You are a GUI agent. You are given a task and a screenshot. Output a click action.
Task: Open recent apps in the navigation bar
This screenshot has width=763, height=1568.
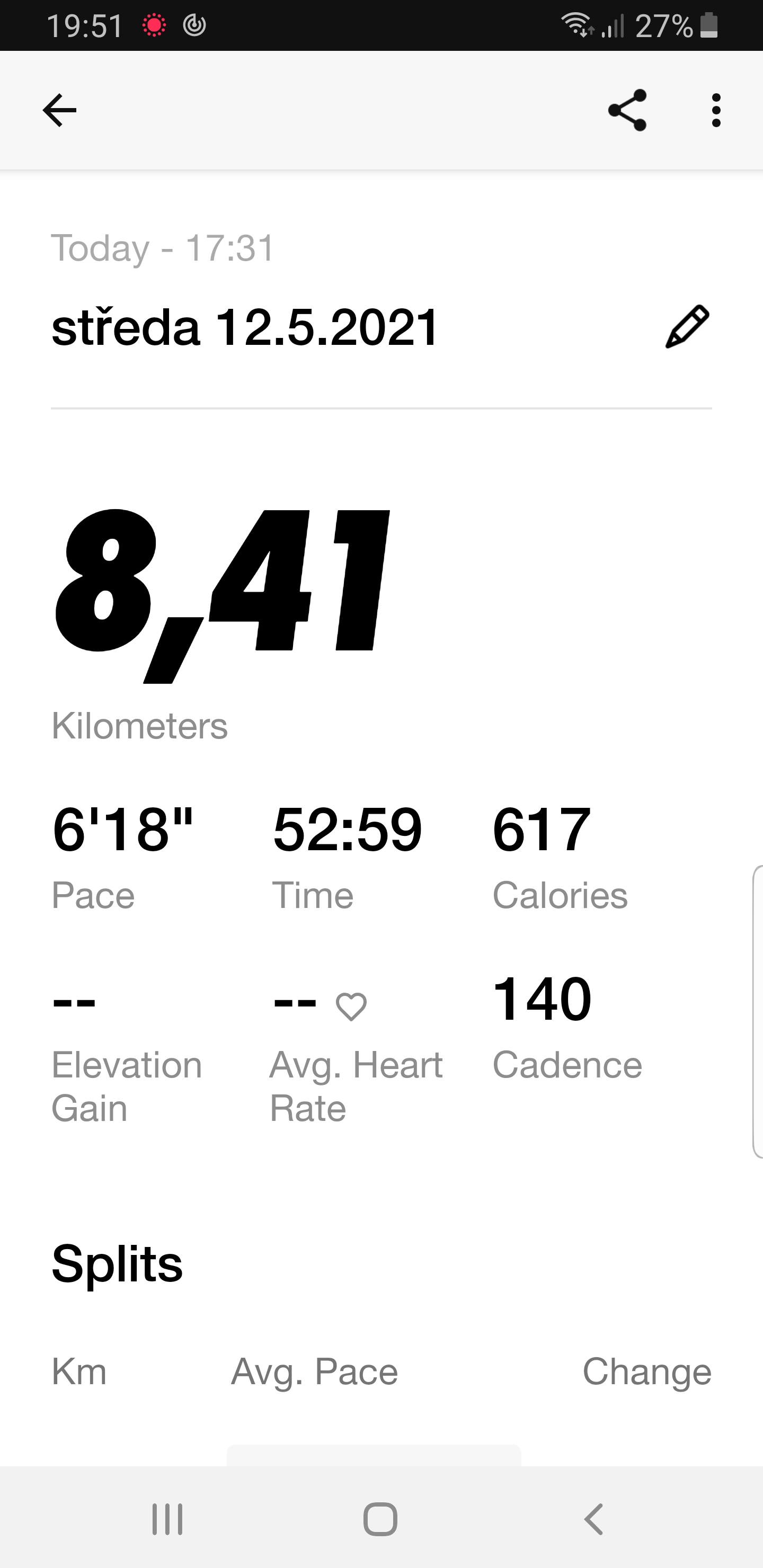(x=167, y=1519)
